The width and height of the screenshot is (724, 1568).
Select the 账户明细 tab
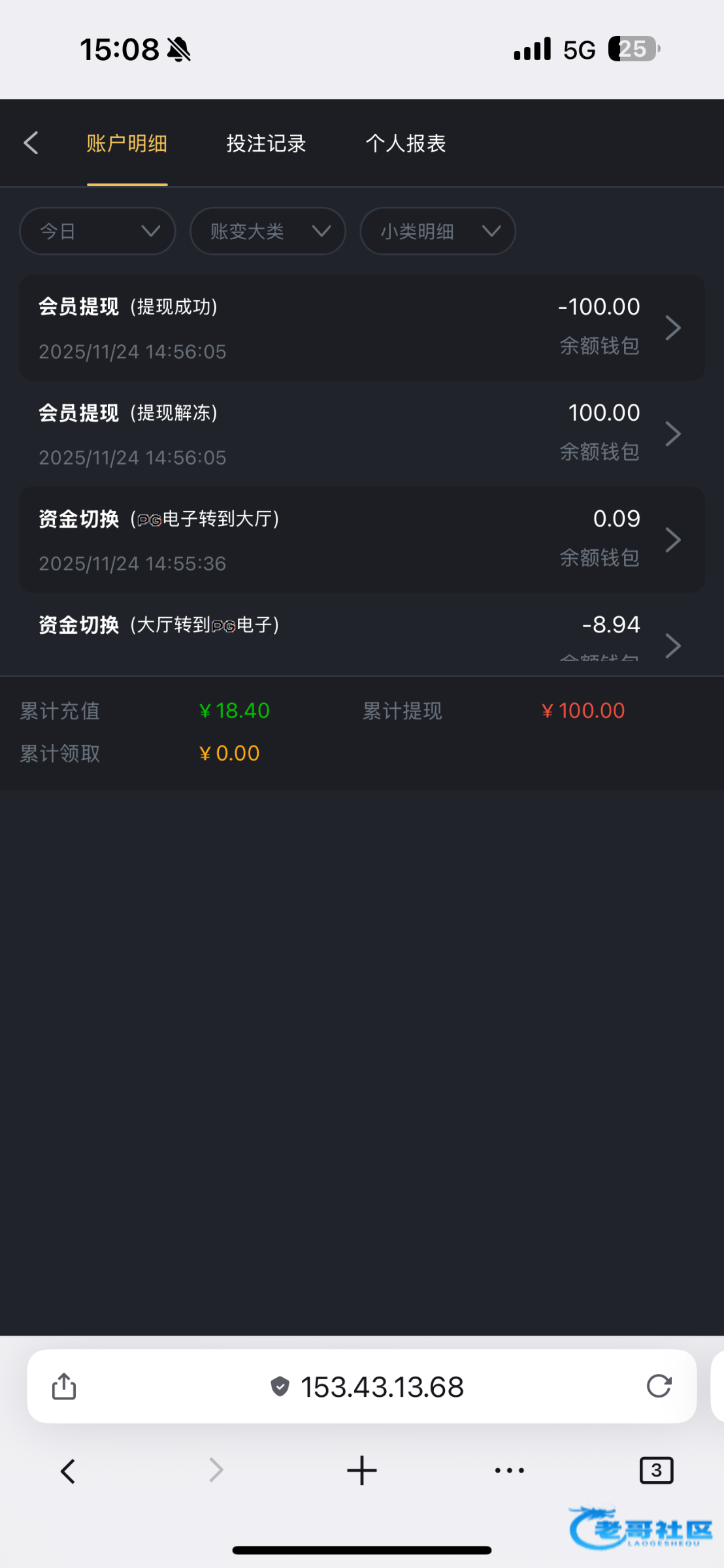(127, 143)
